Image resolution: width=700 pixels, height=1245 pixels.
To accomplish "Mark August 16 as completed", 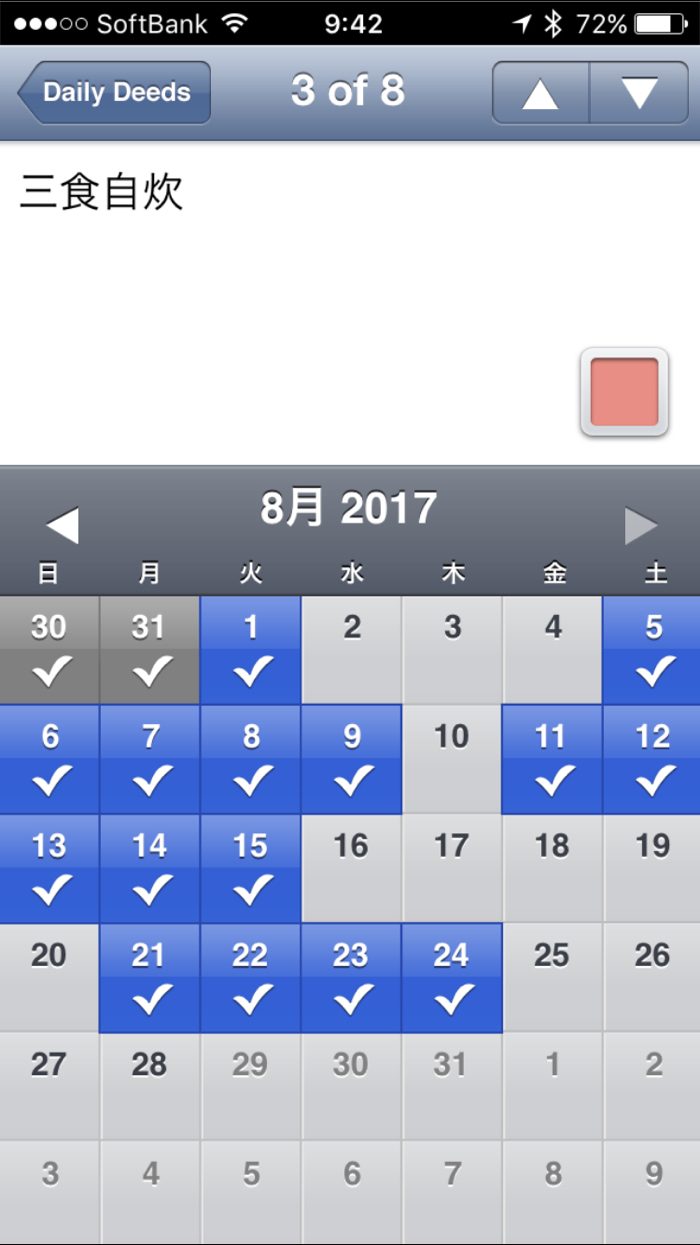I will 352,868.
